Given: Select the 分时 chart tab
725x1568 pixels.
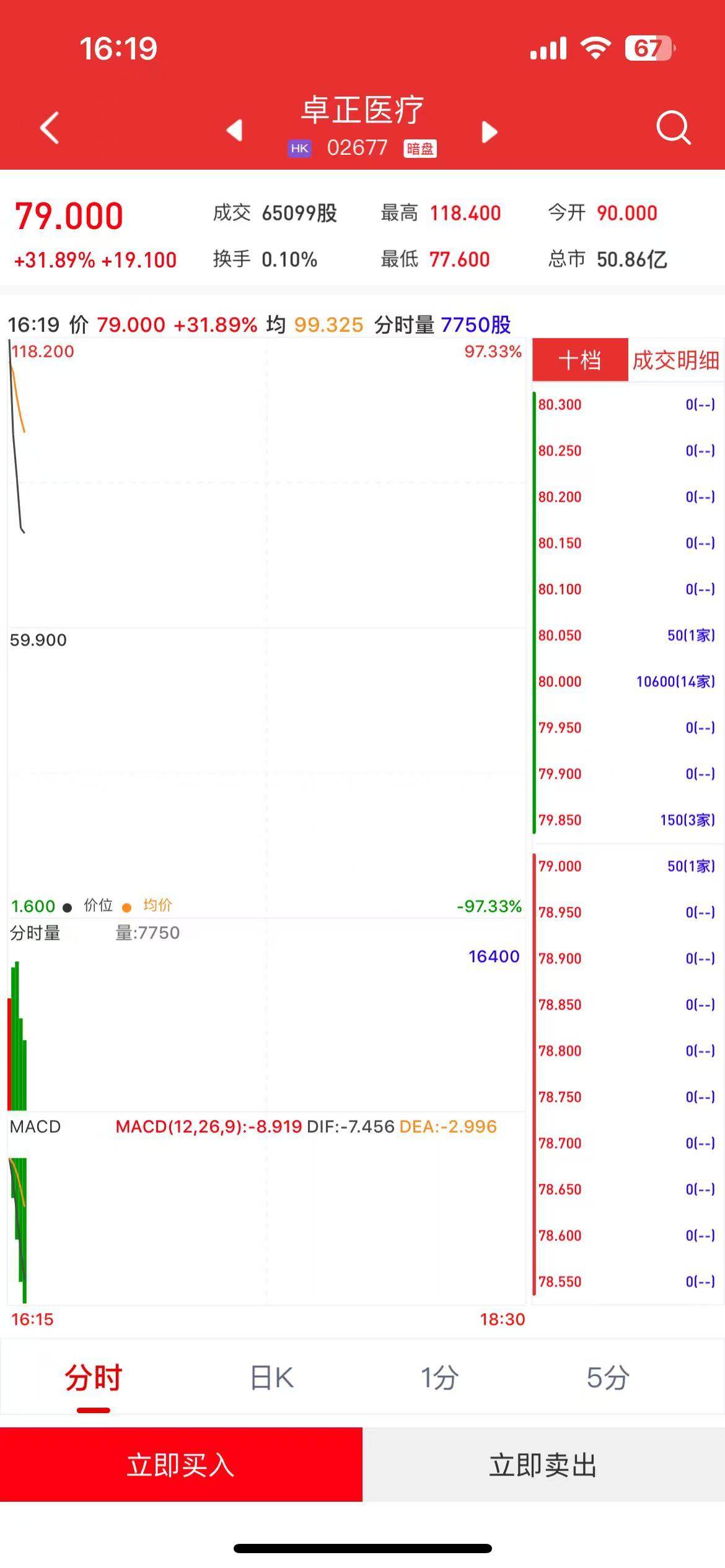Looking at the screenshot, I should pyautogui.click(x=94, y=1378).
